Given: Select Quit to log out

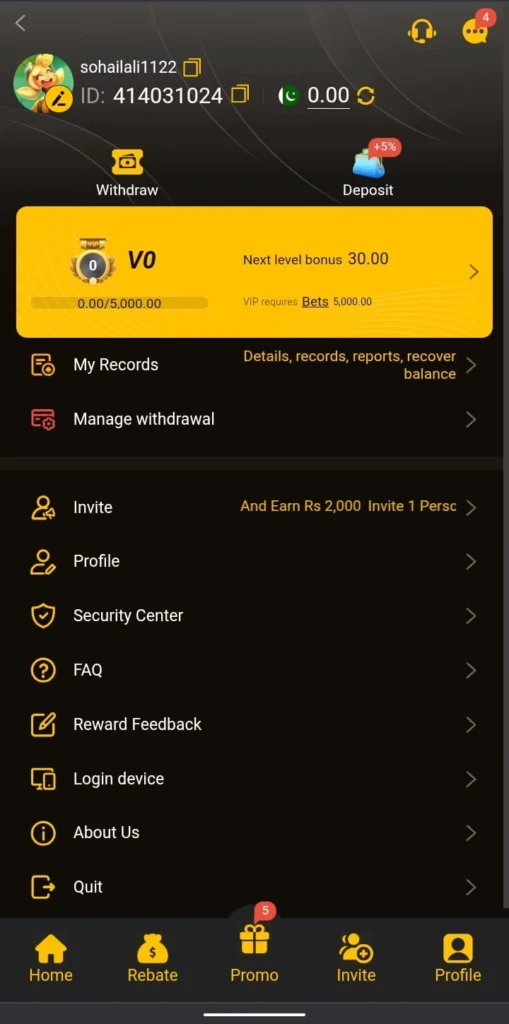Looking at the screenshot, I should [x=254, y=887].
